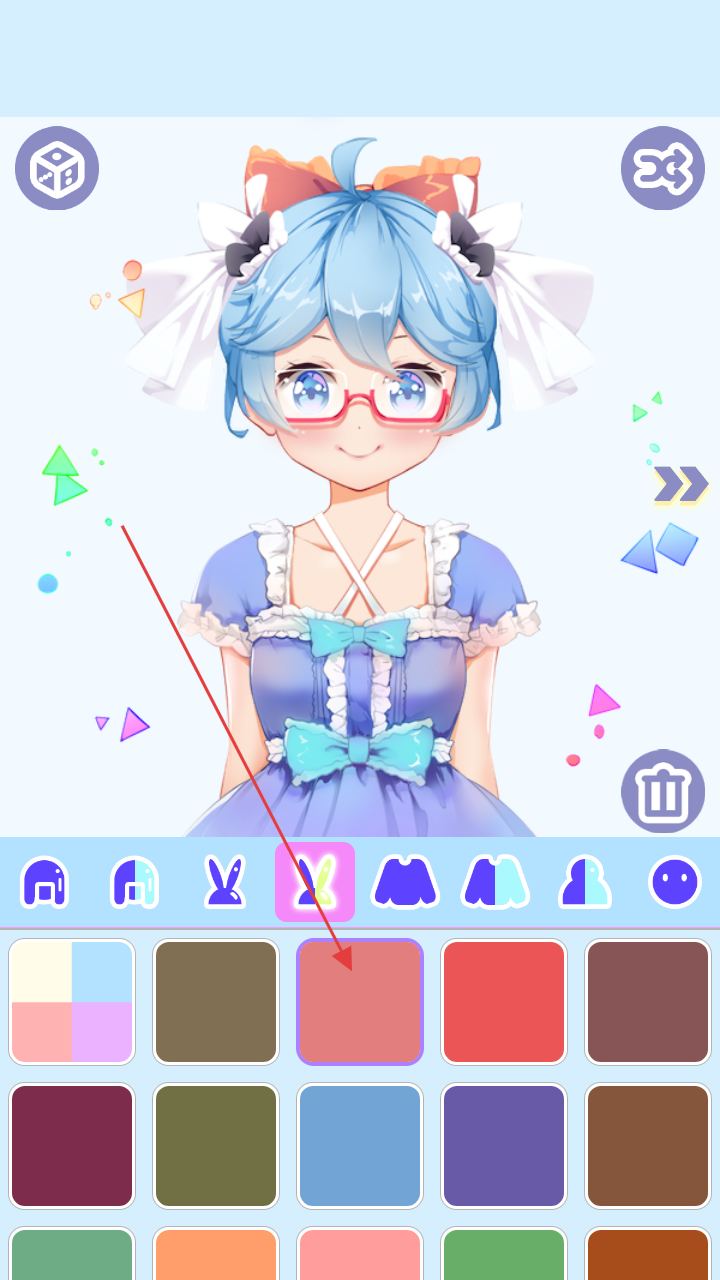The height and width of the screenshot is (1280, 720).
Task: Open the front hair bangs category
Action: [134, 882]
